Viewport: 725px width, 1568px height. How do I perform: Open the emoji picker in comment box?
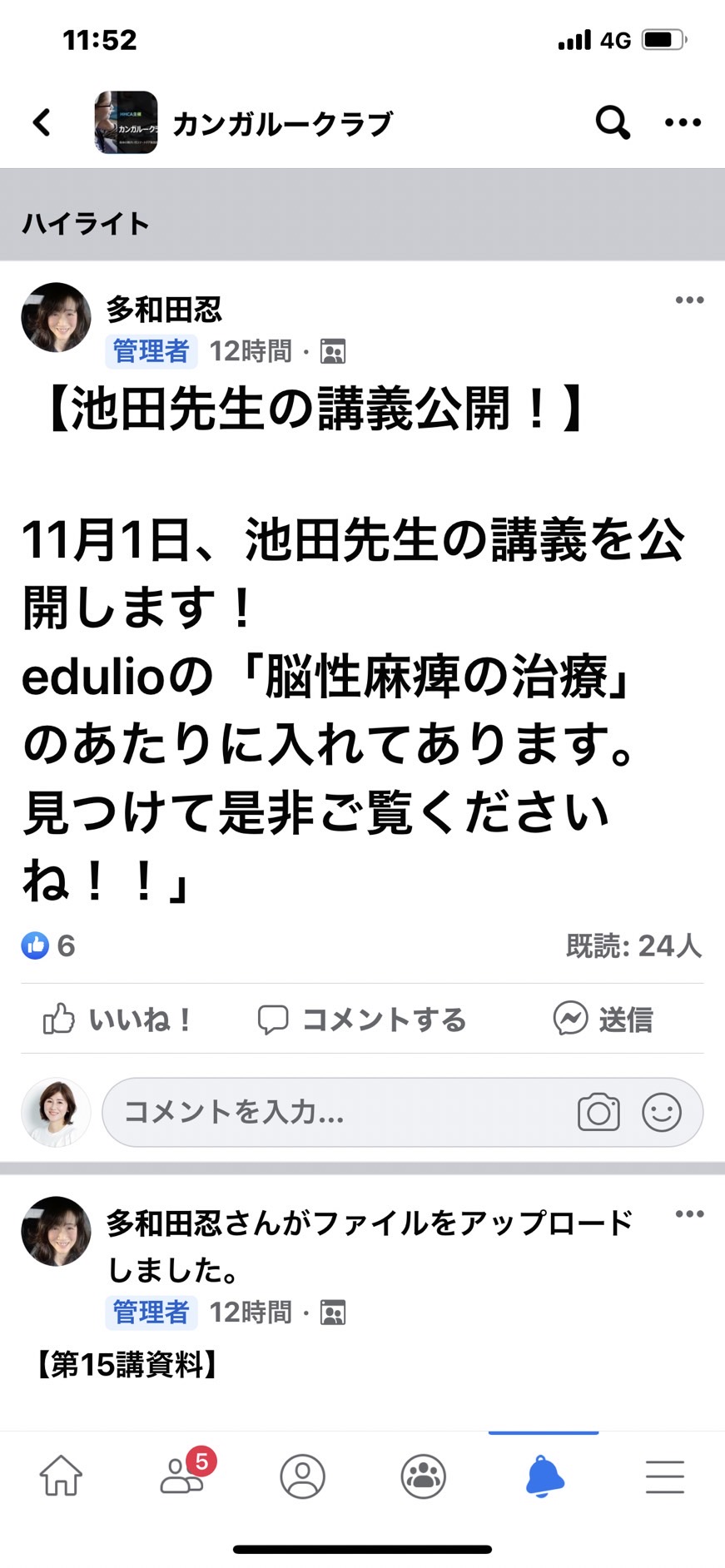pos(662,1112)
